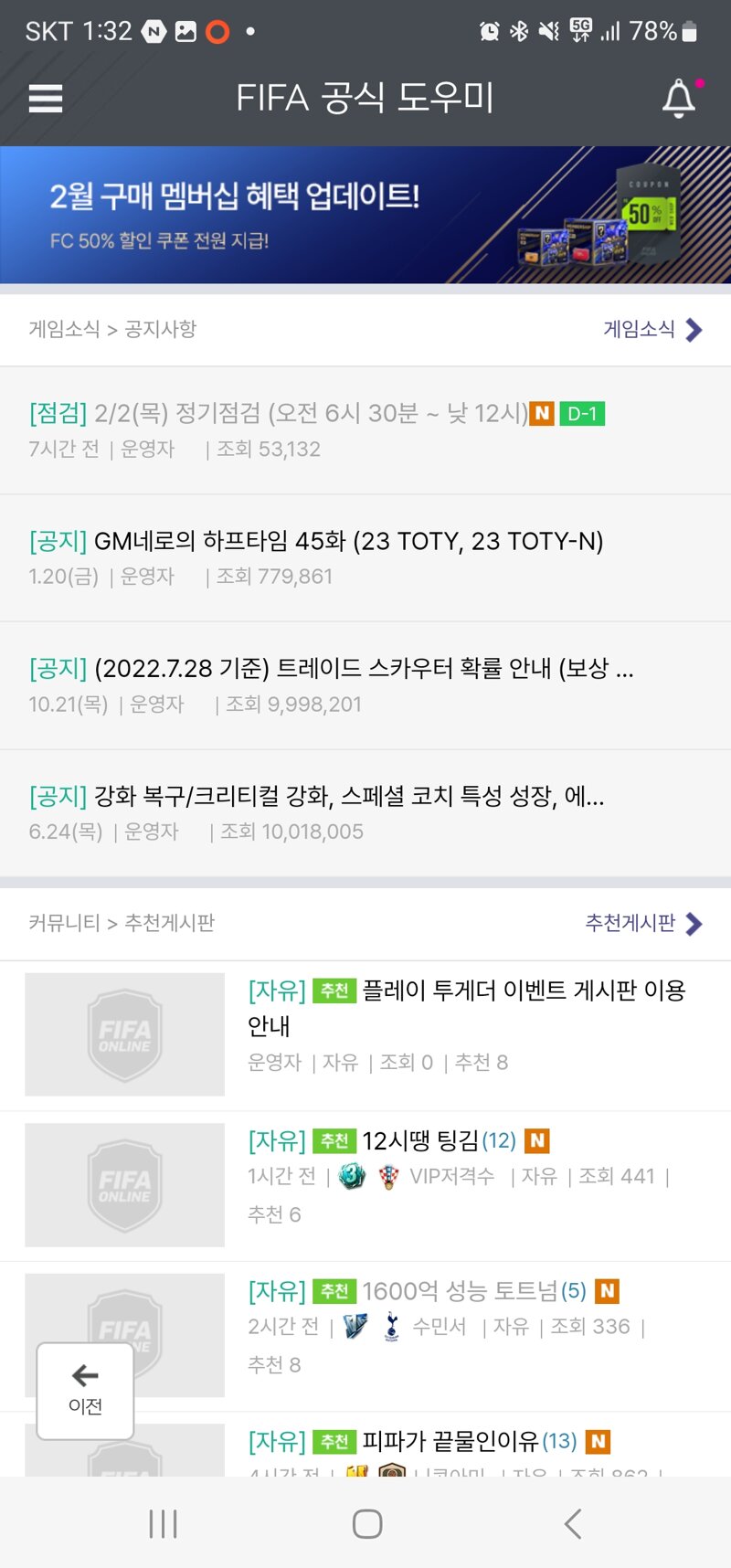731x1568 pixels.
Task: Open GM네로의 하프타임 45화 notice
Action: pyautogui.click(x=347, y=542)
